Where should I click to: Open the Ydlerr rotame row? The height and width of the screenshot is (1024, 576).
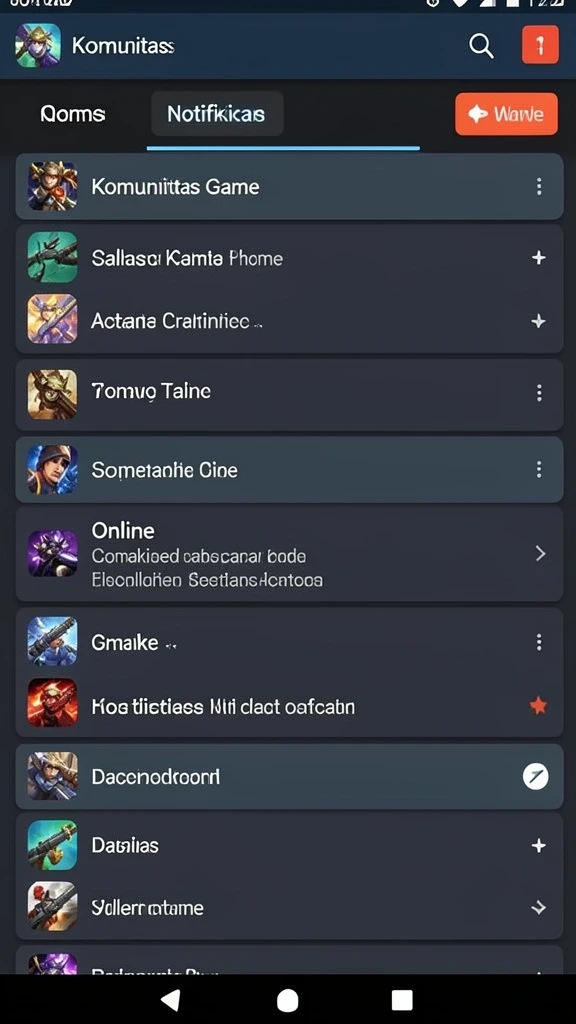[x=289, y=908]
